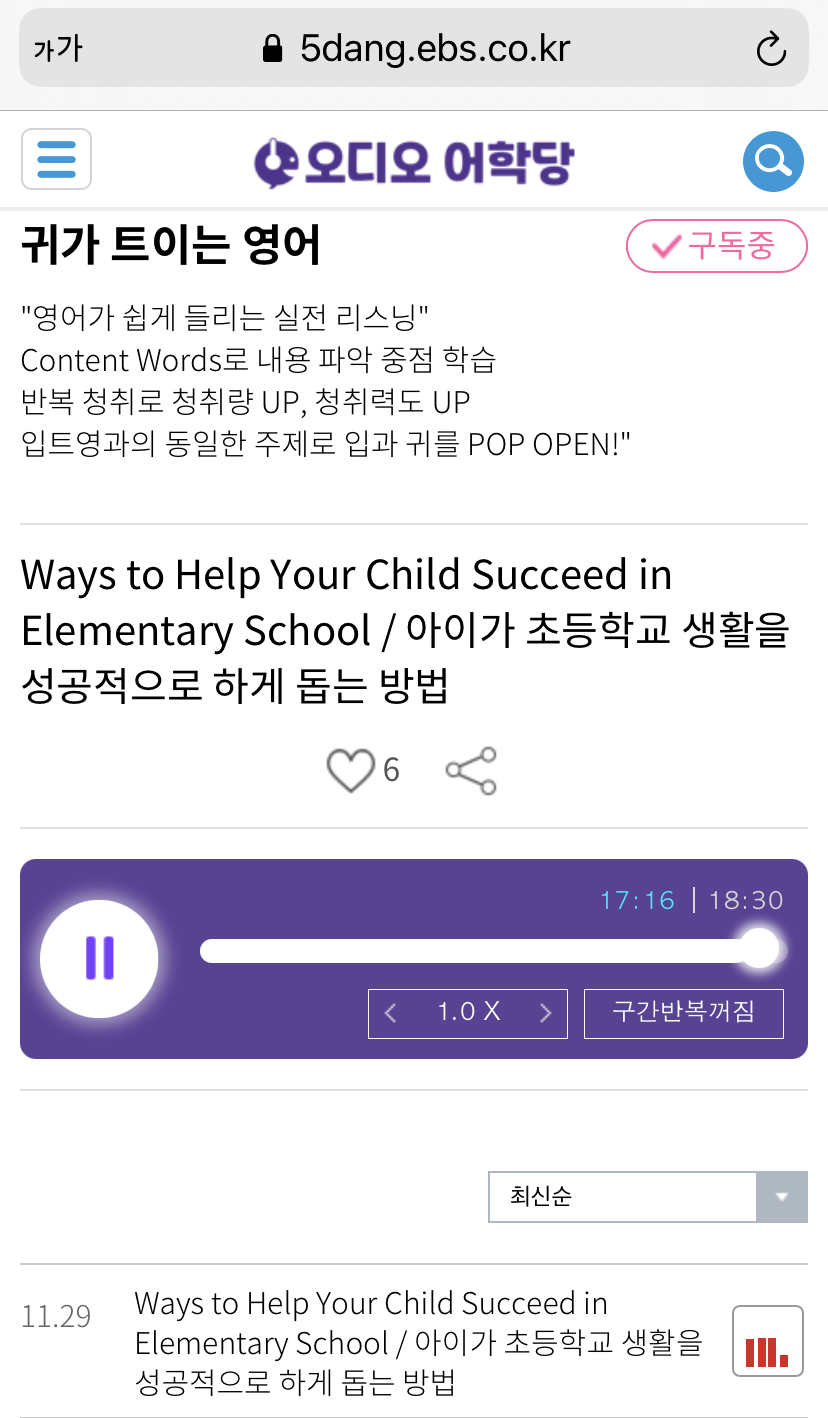Like the episode with the heart icon

pyautogui.click(x=349, y=770)
